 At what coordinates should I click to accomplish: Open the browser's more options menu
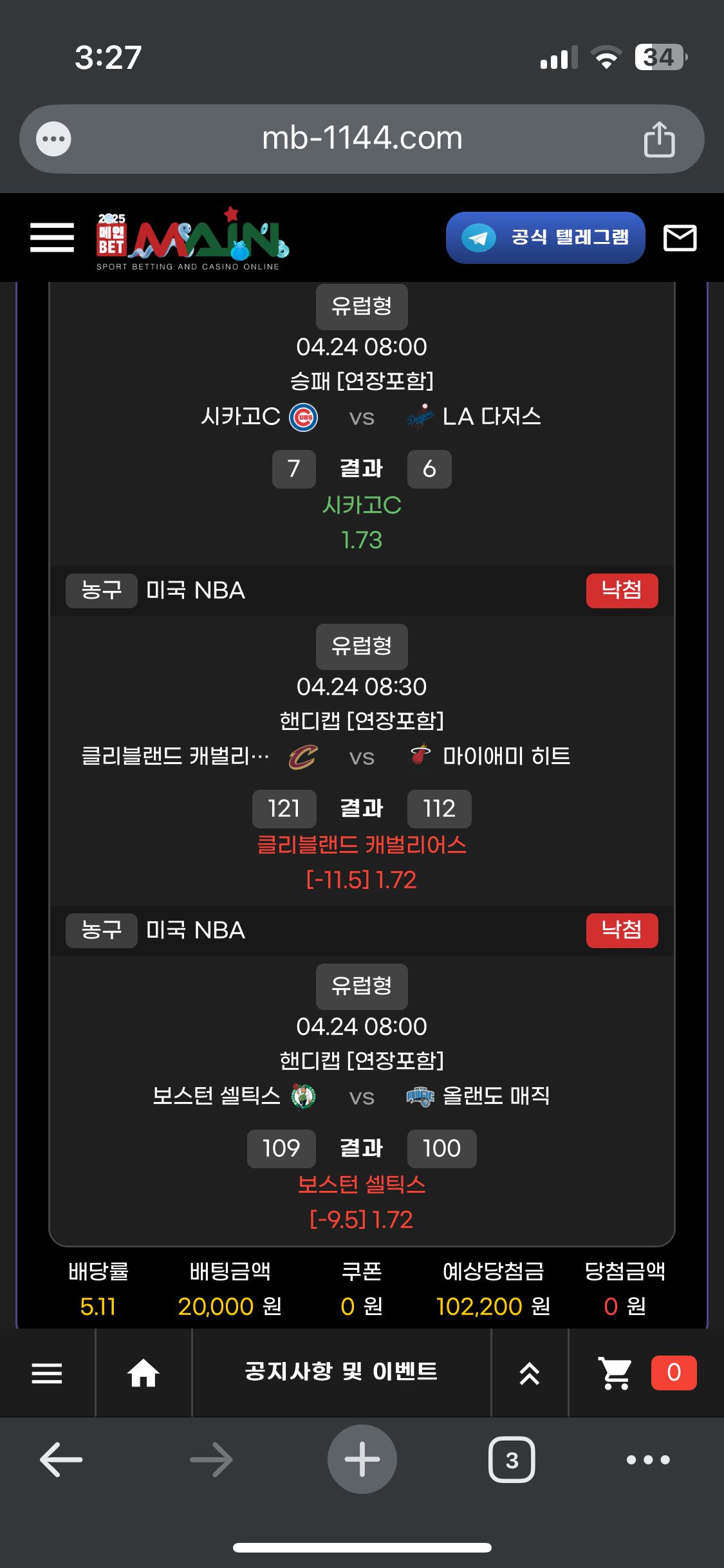(x=648, y=1459)
